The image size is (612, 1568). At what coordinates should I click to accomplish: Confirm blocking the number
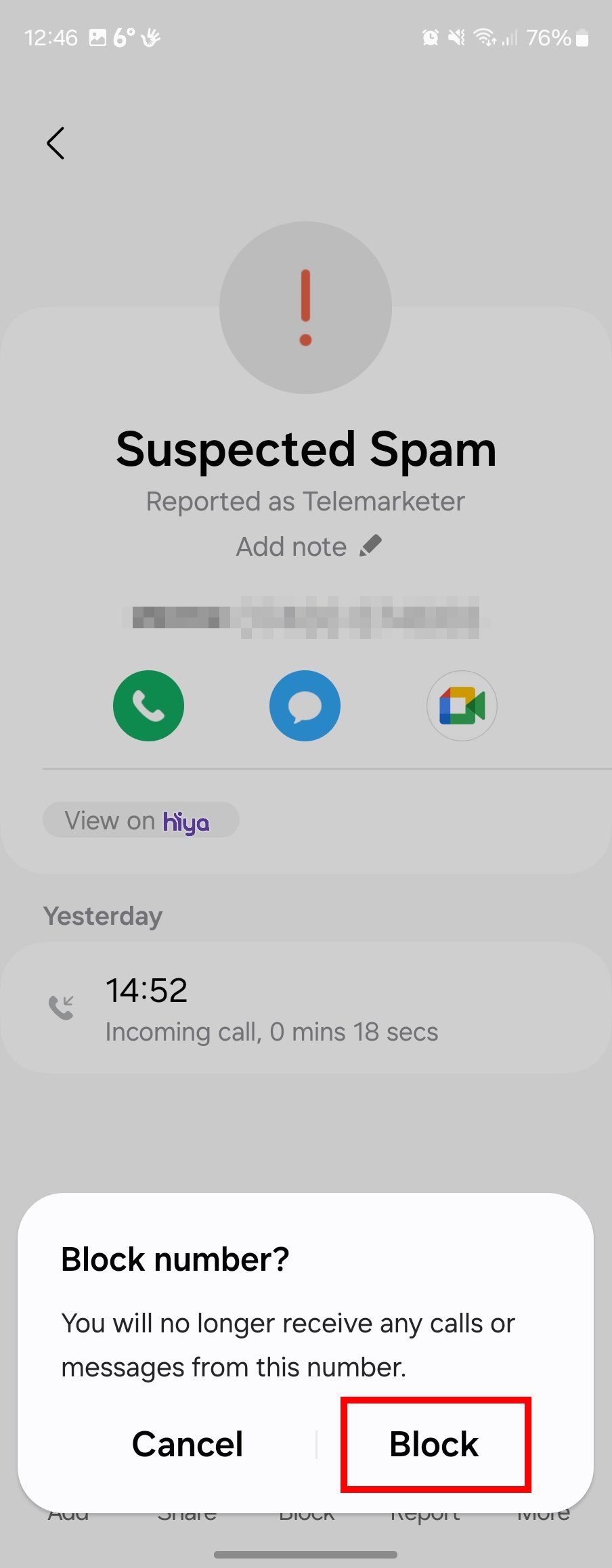[435, 1444]
